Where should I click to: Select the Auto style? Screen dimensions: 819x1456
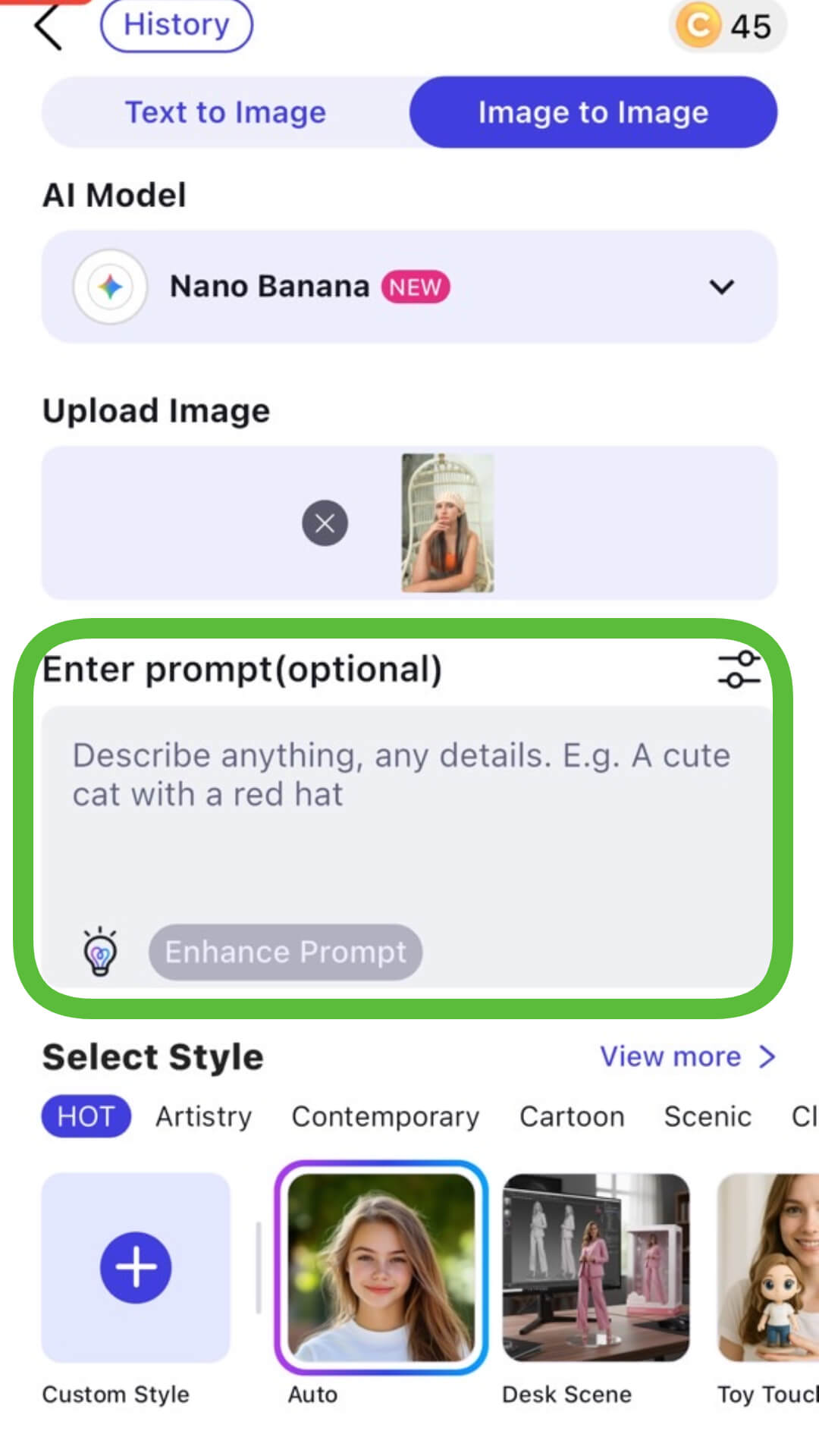(381, 1267)
